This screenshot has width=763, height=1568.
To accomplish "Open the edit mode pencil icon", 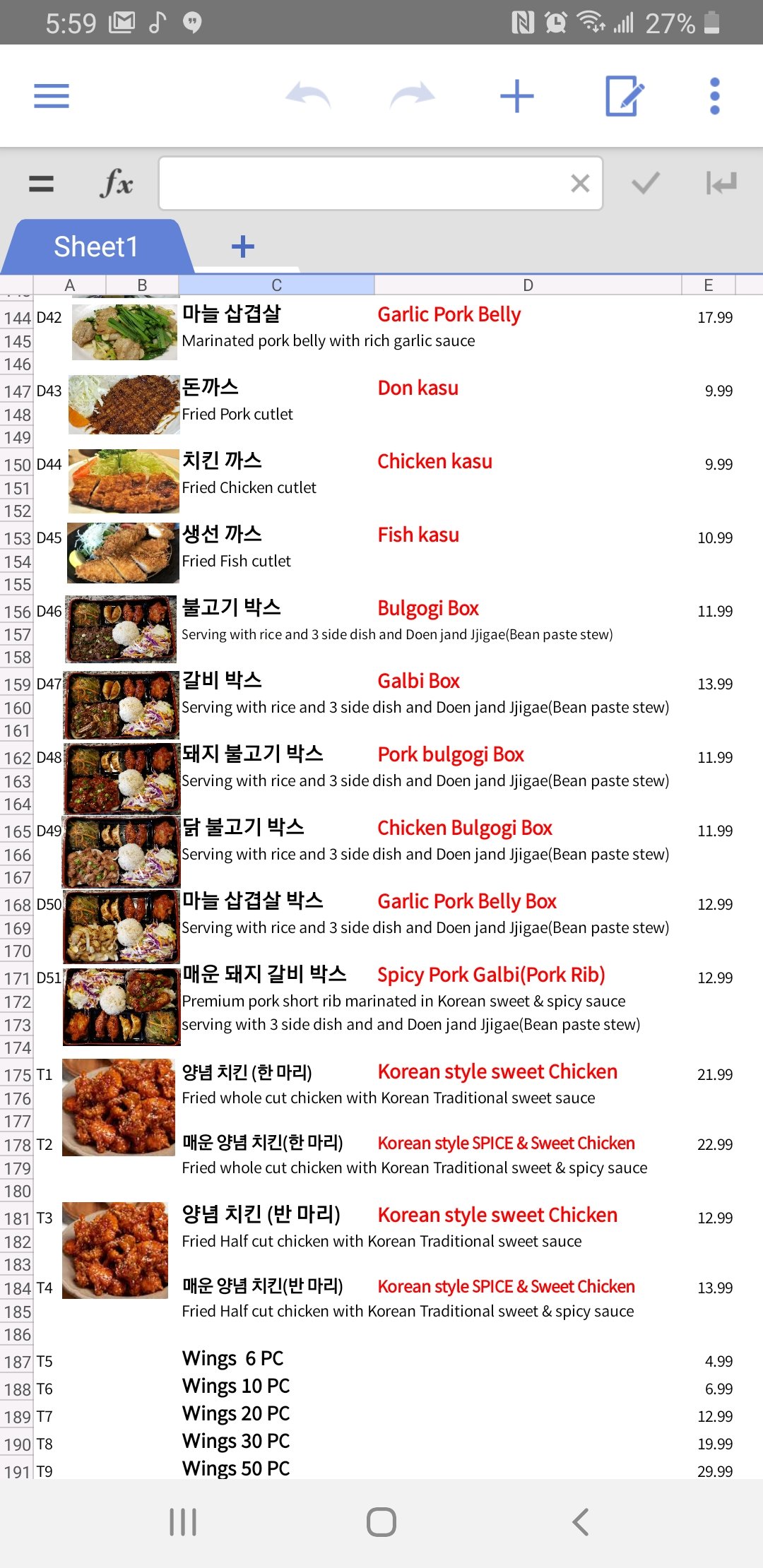I will coord(624,96).
